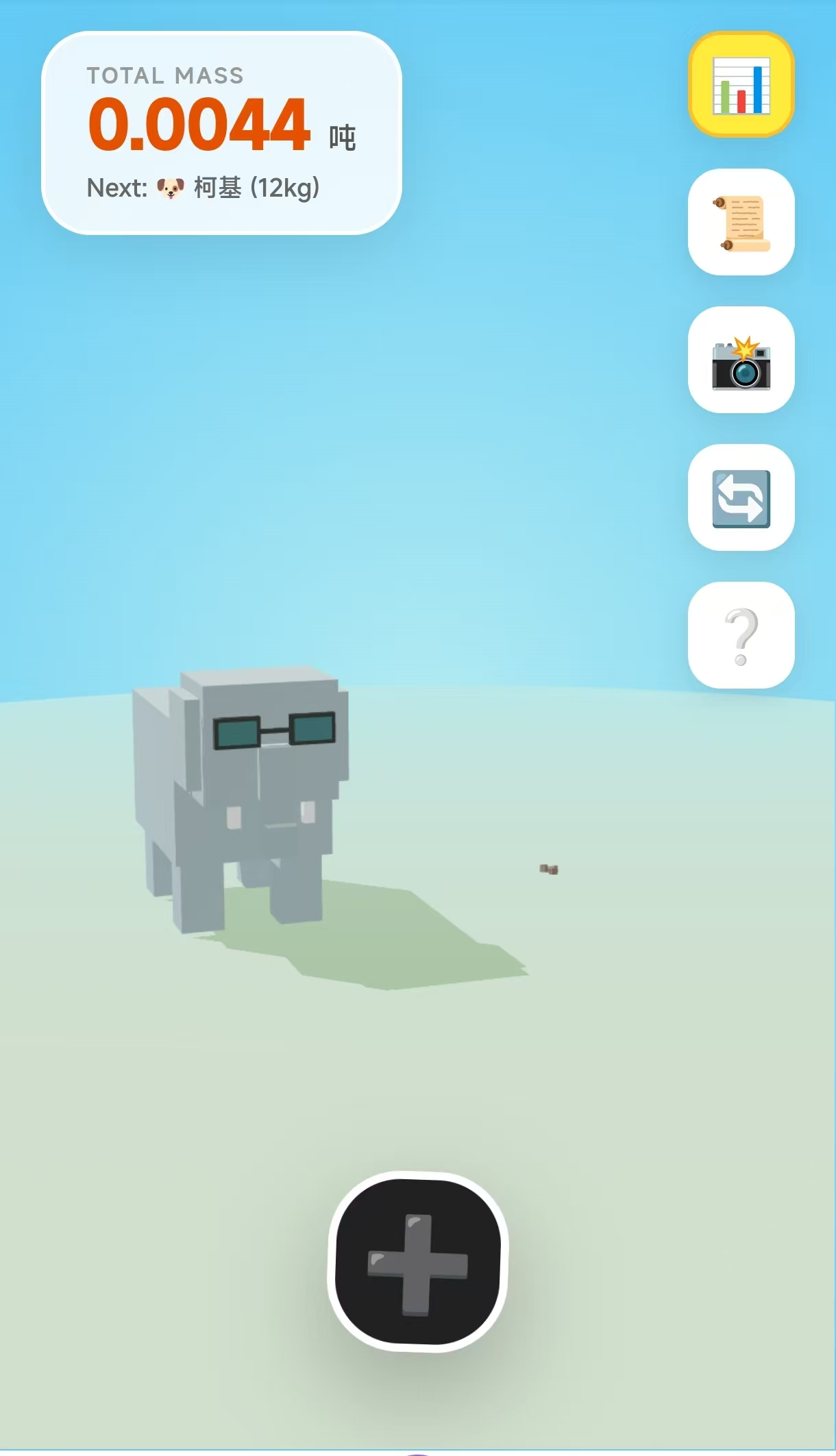Tap the swap arrows button
This screenshot has height=1456, width=836.
point(741,498)
